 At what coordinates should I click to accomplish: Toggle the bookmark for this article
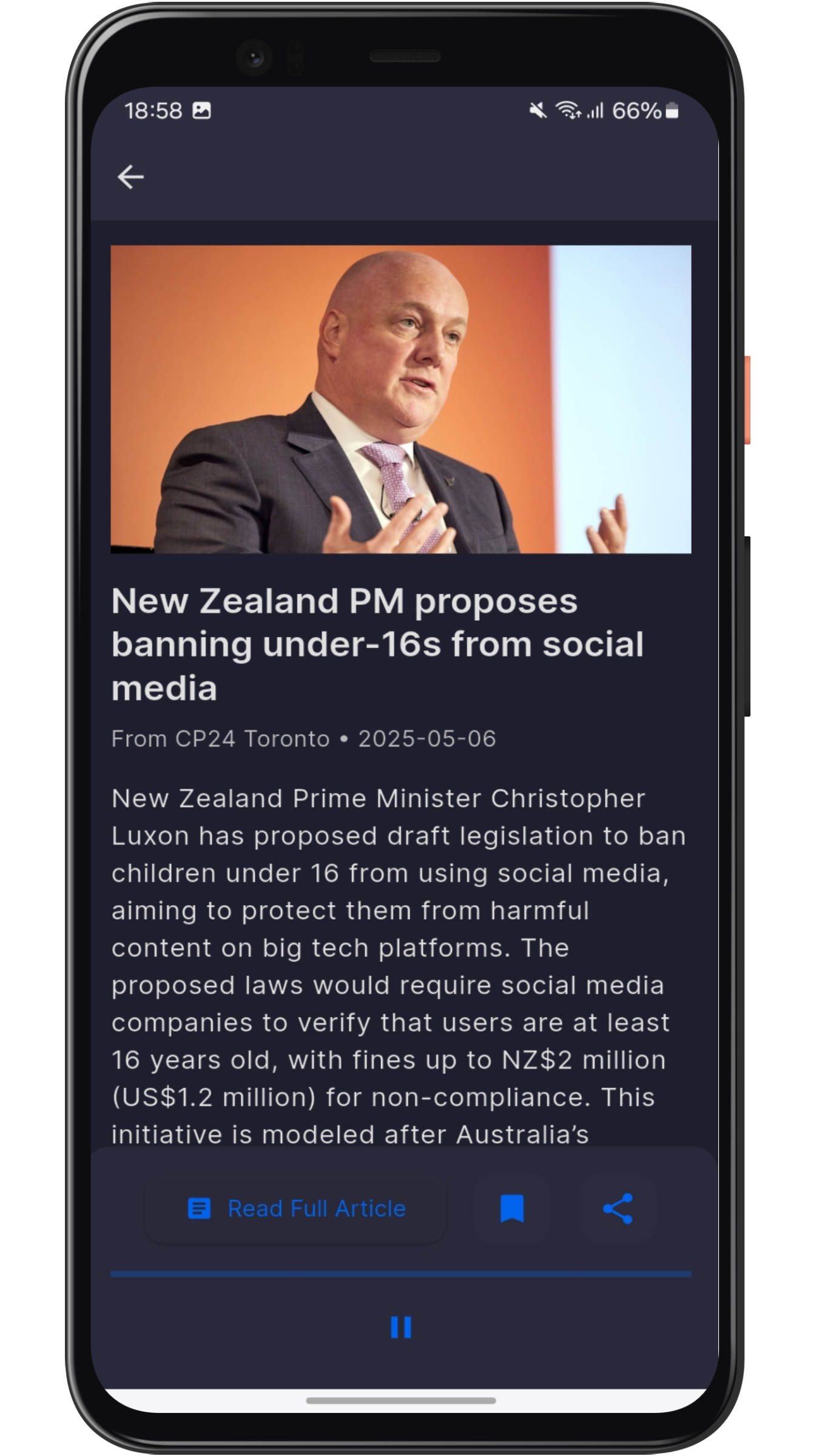tap(511, 1208)
